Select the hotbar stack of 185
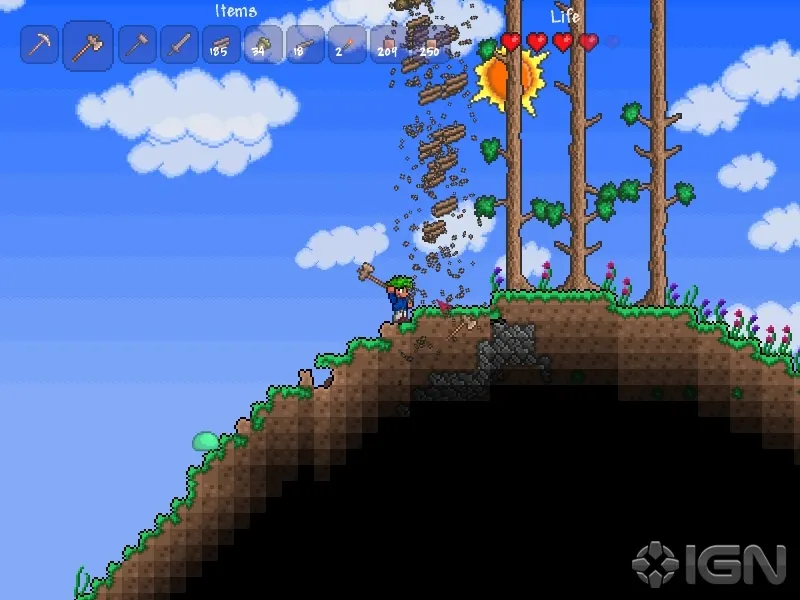The height and width of the screenshot is (600, 800). pyautogui.click(x=220, y=45)
